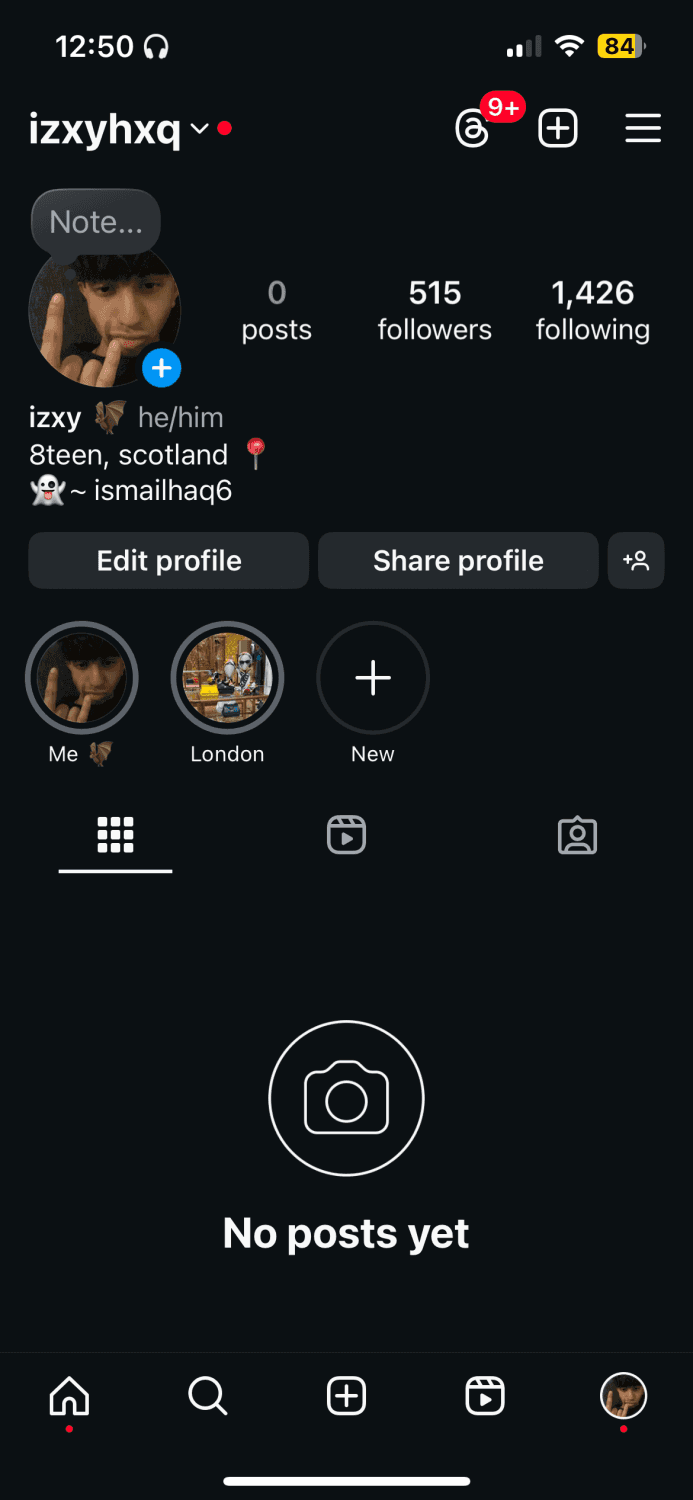The image size is (693, 1500).
Task: View the 515 followers list
Action: [x=434, y=310]
